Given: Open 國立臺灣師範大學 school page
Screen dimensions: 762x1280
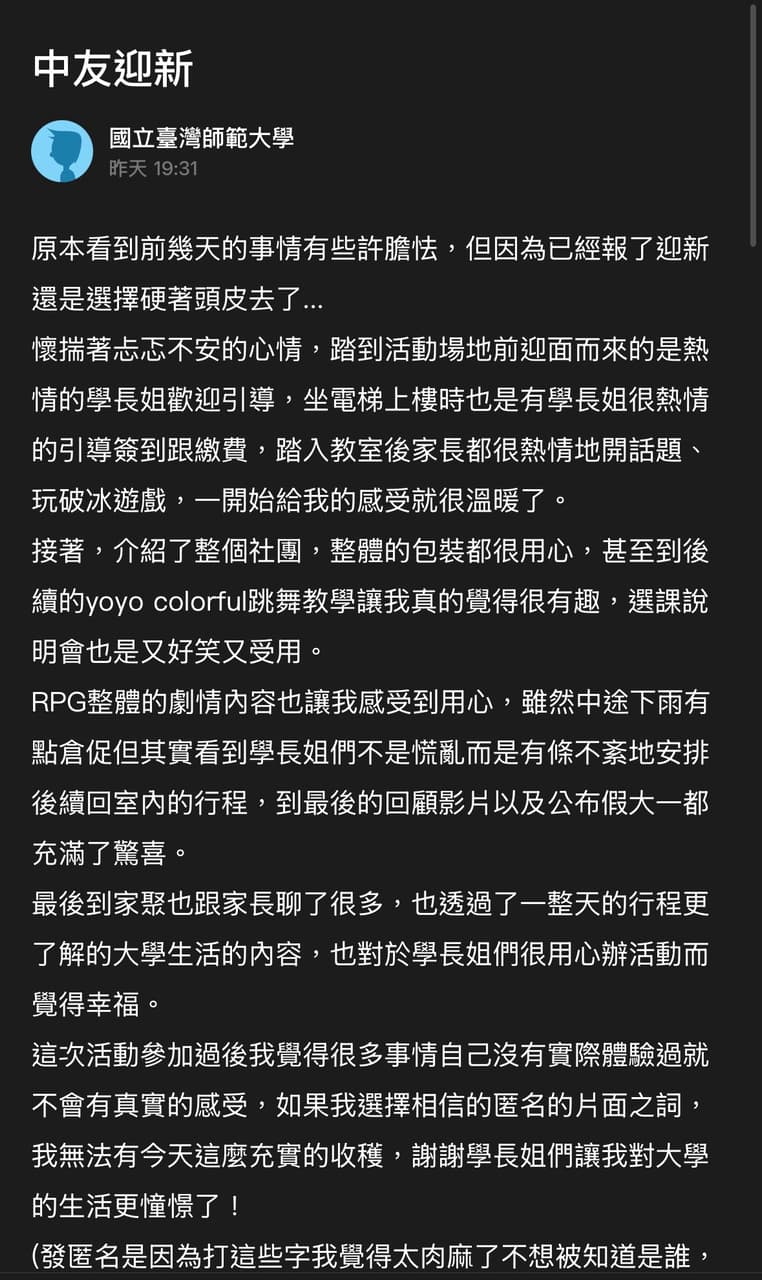Looking at the screenshot, I should click(x=201, y=137).
